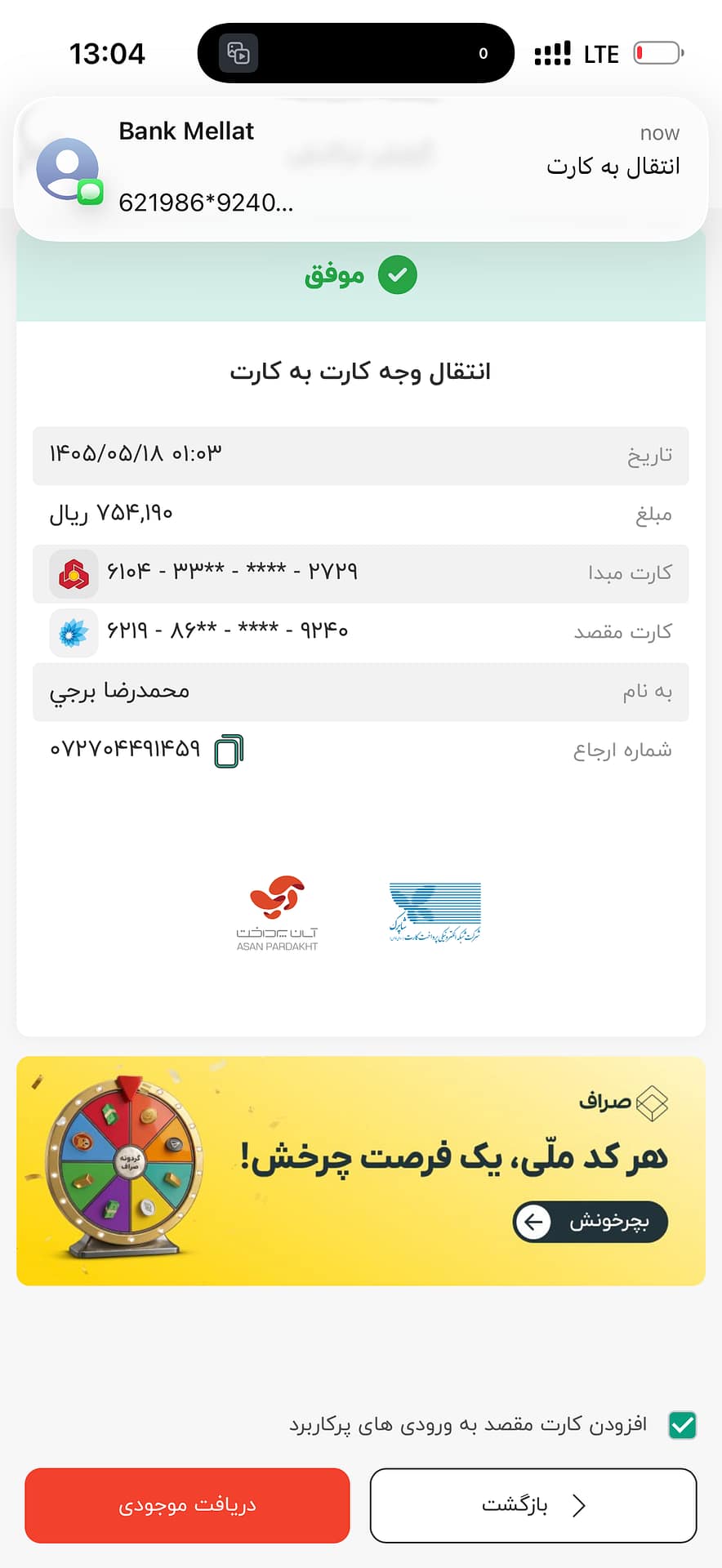The width and height of the screenshot is (722, 1568).
Task: Open the صراف spin wheel banner
Action: pos(361,1170)
